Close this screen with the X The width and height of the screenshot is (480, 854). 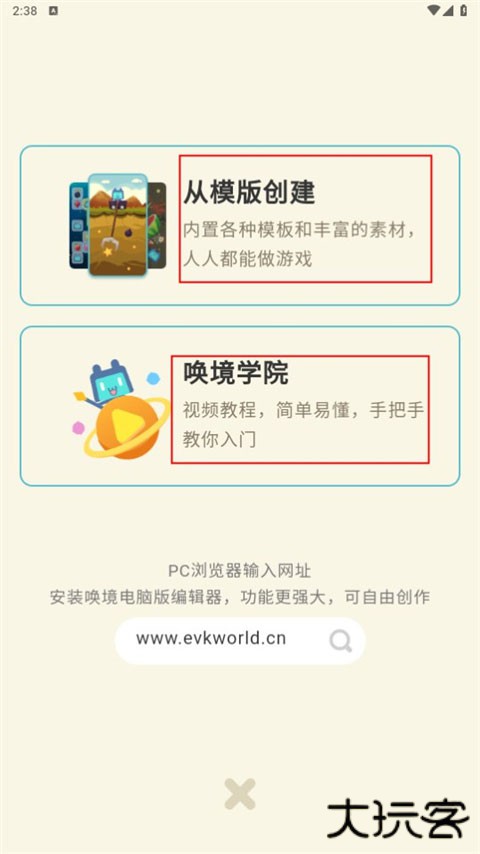click(240, 794)
